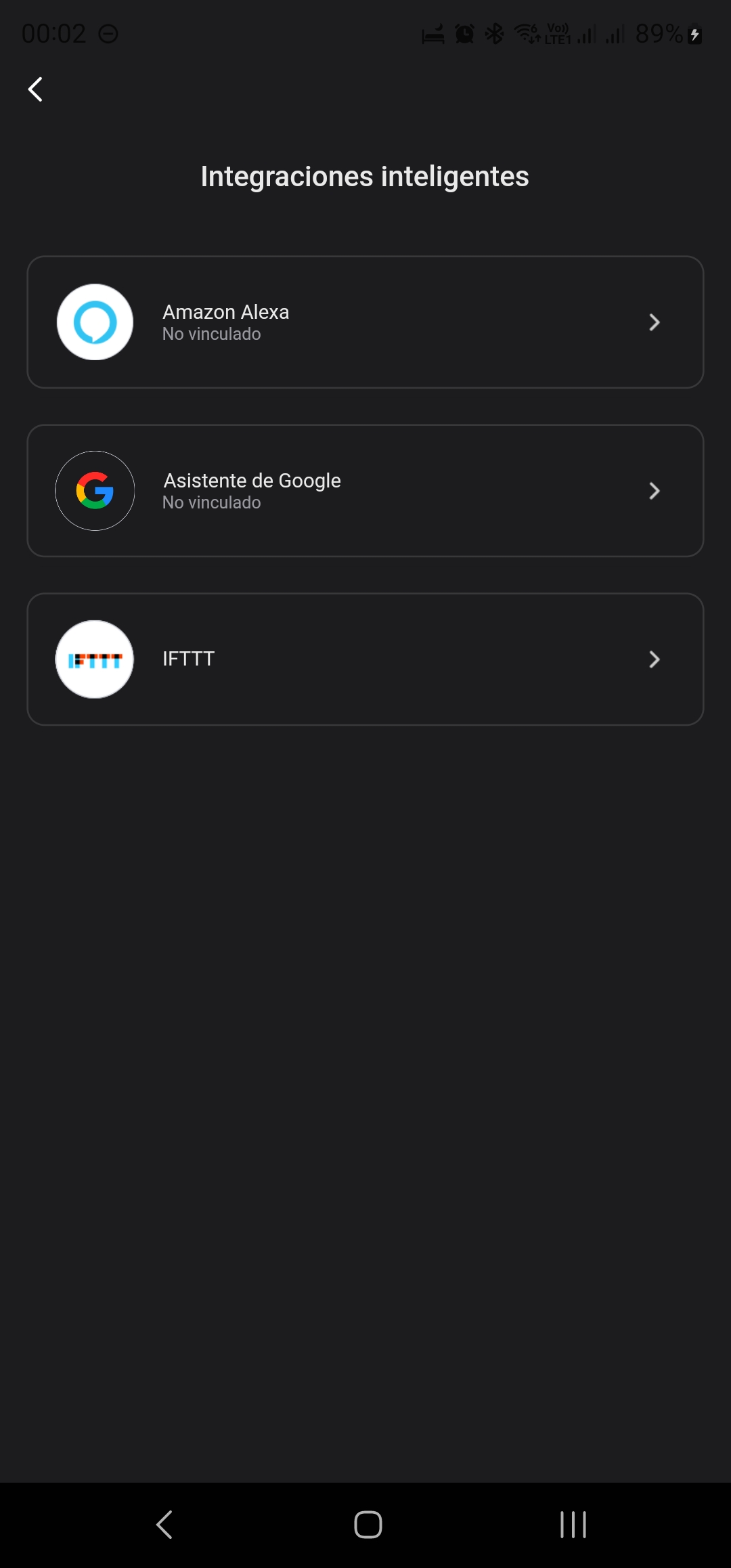The width and height of the screenshot is (731, 1568).
Task: Open recent apps from the navigation bar
Action: click(573, 1525)
